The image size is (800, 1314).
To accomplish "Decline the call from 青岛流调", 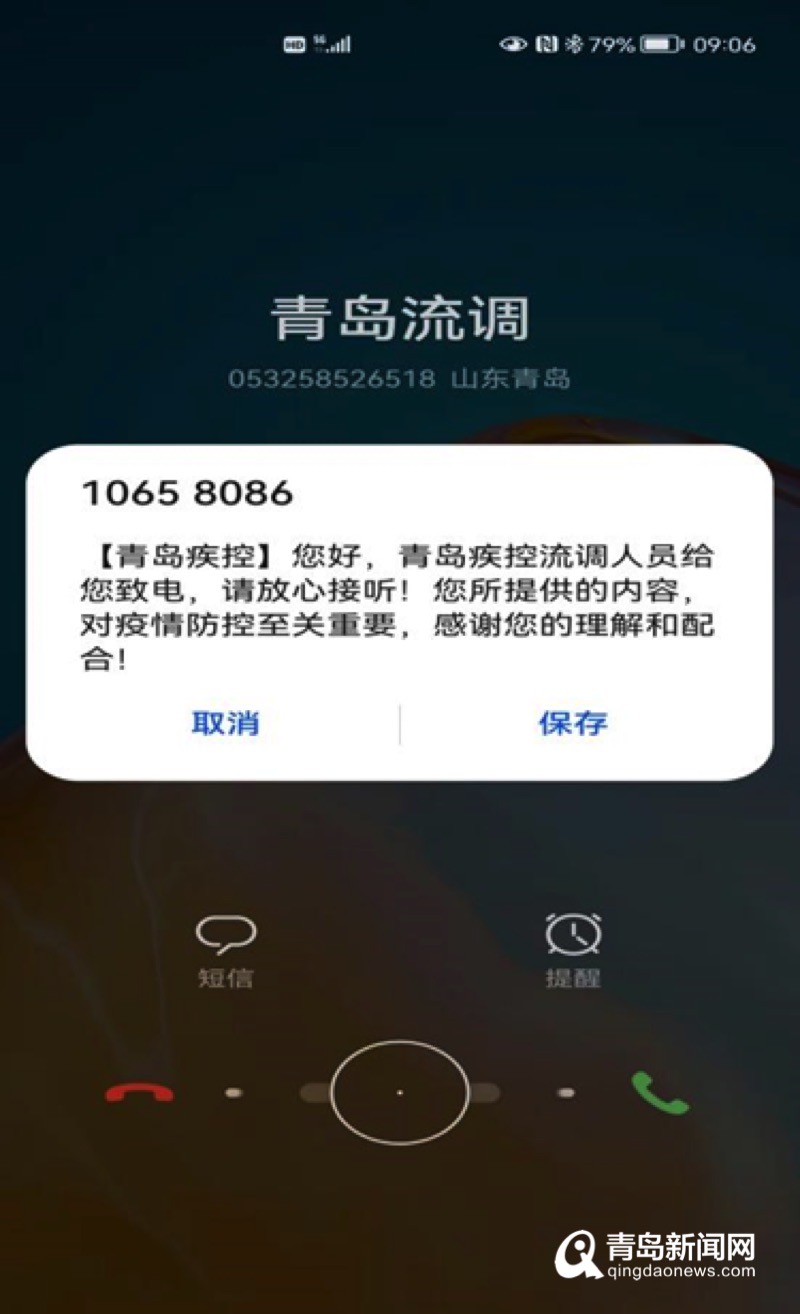I will click(x=139, y=1092).
